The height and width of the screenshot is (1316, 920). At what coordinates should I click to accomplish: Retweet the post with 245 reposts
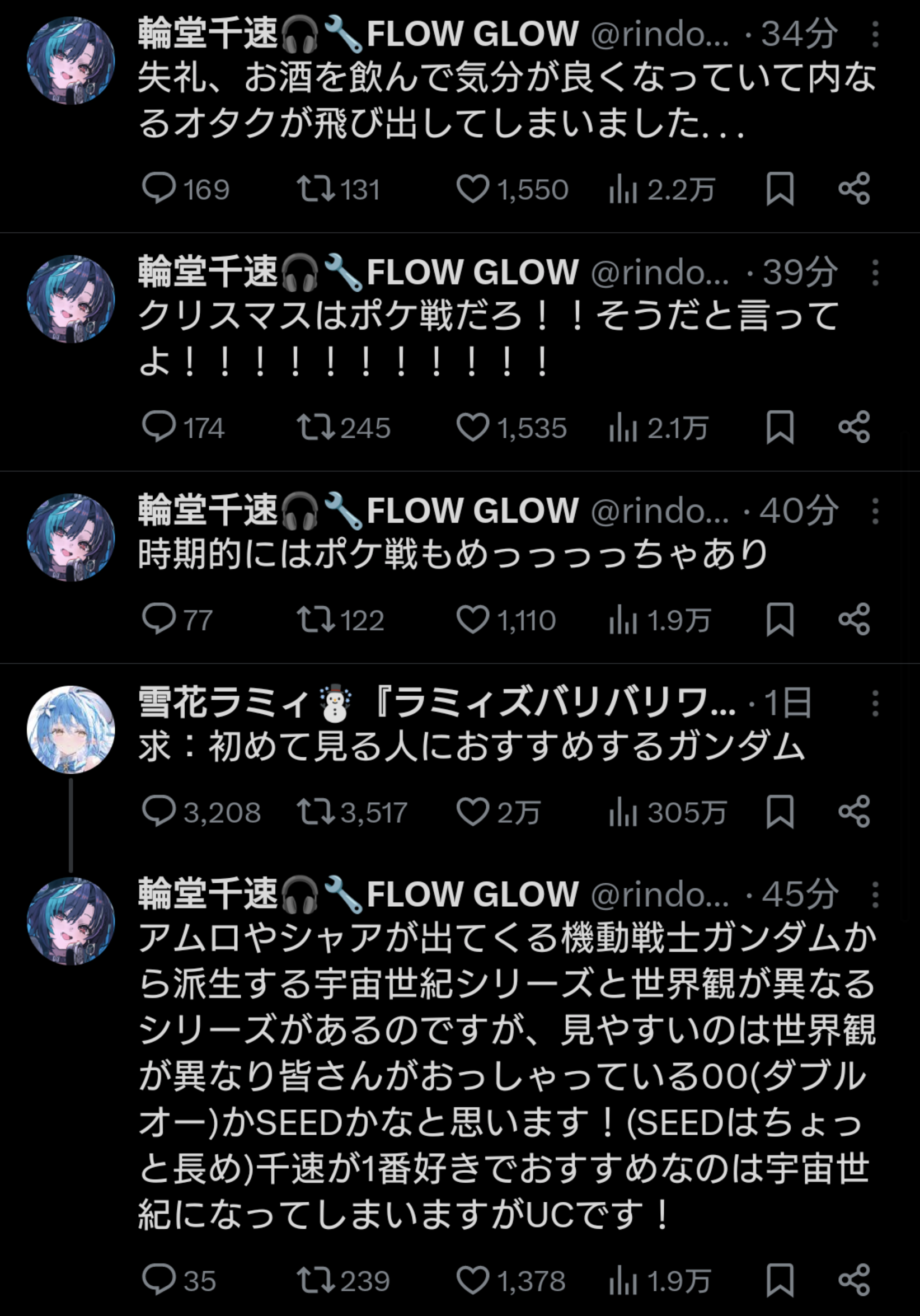pyautogui.click(x=316, y=428)
